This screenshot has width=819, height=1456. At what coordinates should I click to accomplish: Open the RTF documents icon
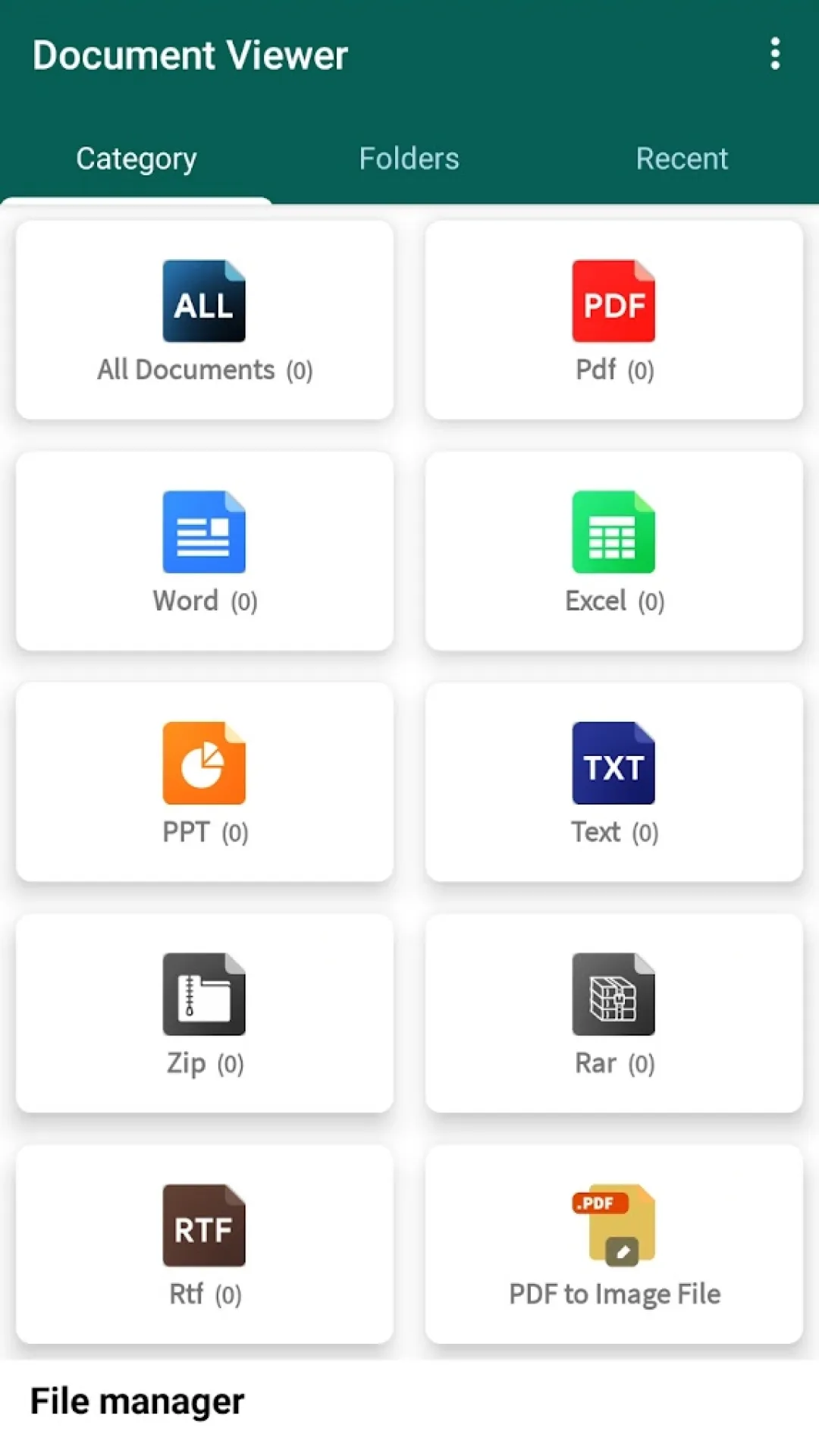[x=203, y=1225]
